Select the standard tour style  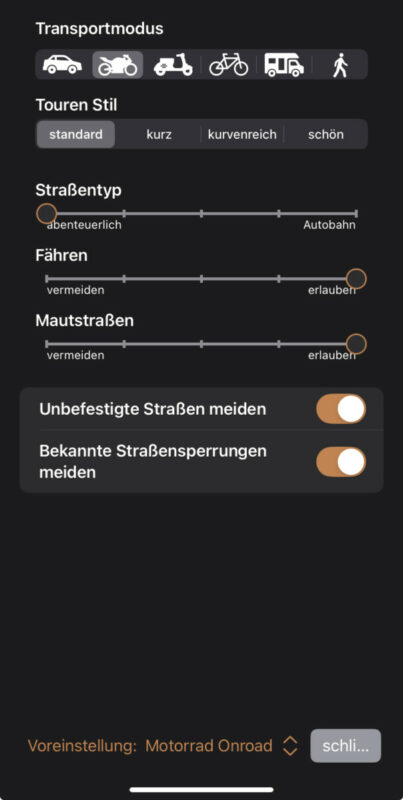coord(76,135)
